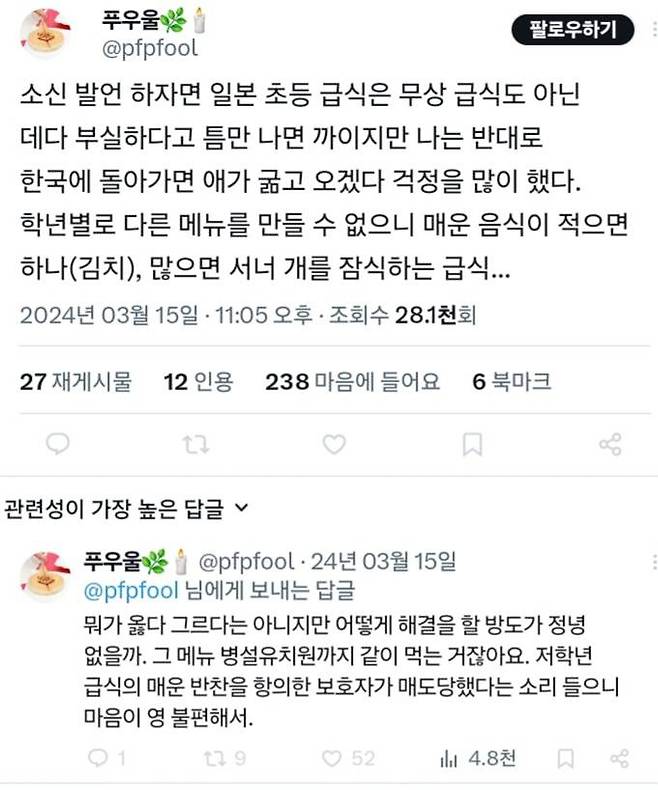This screenshot has width=658, height=790.
Task: Repost the main post
Action: pyautogui.click(x=195, y=444)
